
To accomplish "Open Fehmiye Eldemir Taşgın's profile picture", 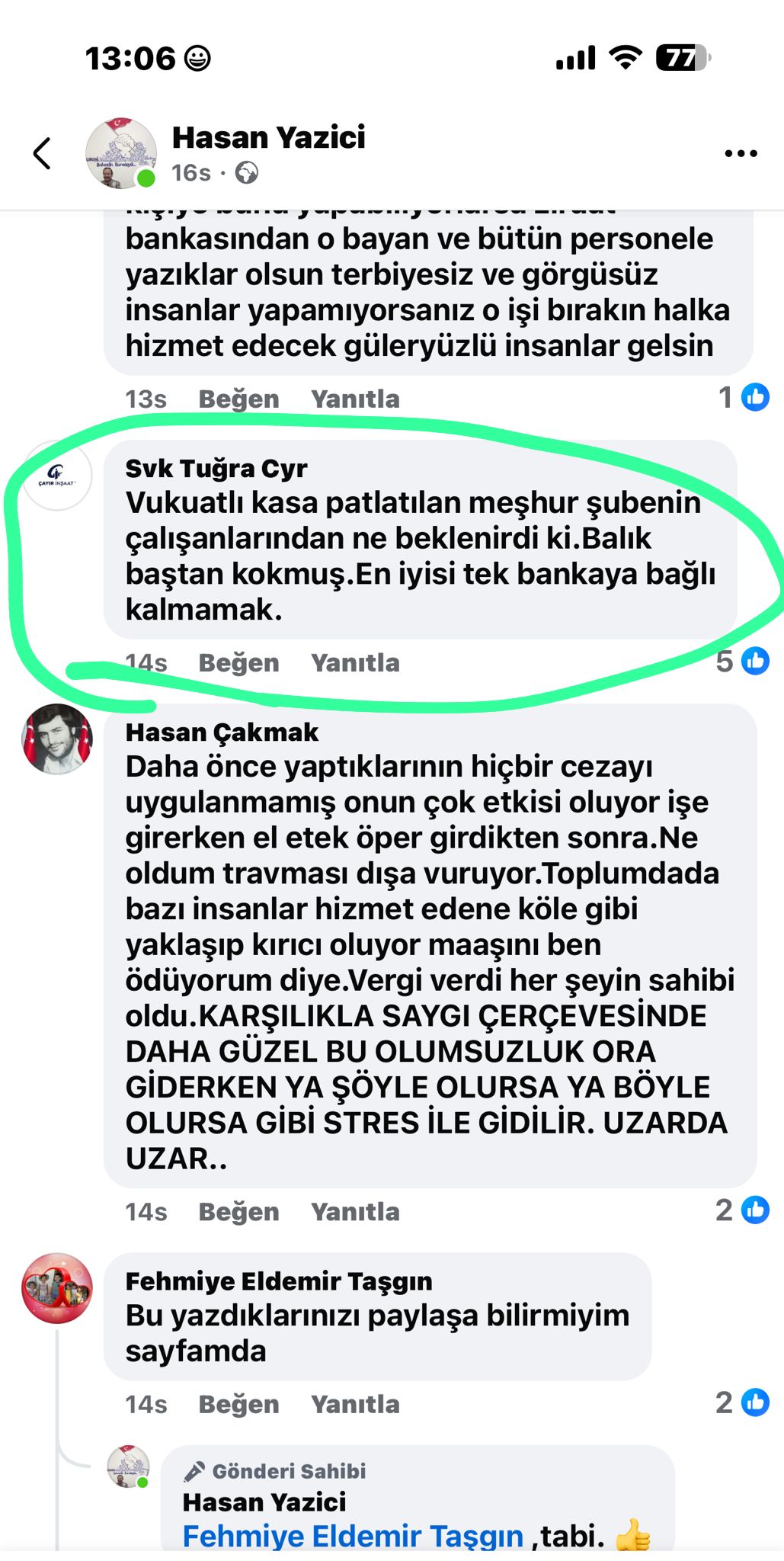I will point(57,1288).
